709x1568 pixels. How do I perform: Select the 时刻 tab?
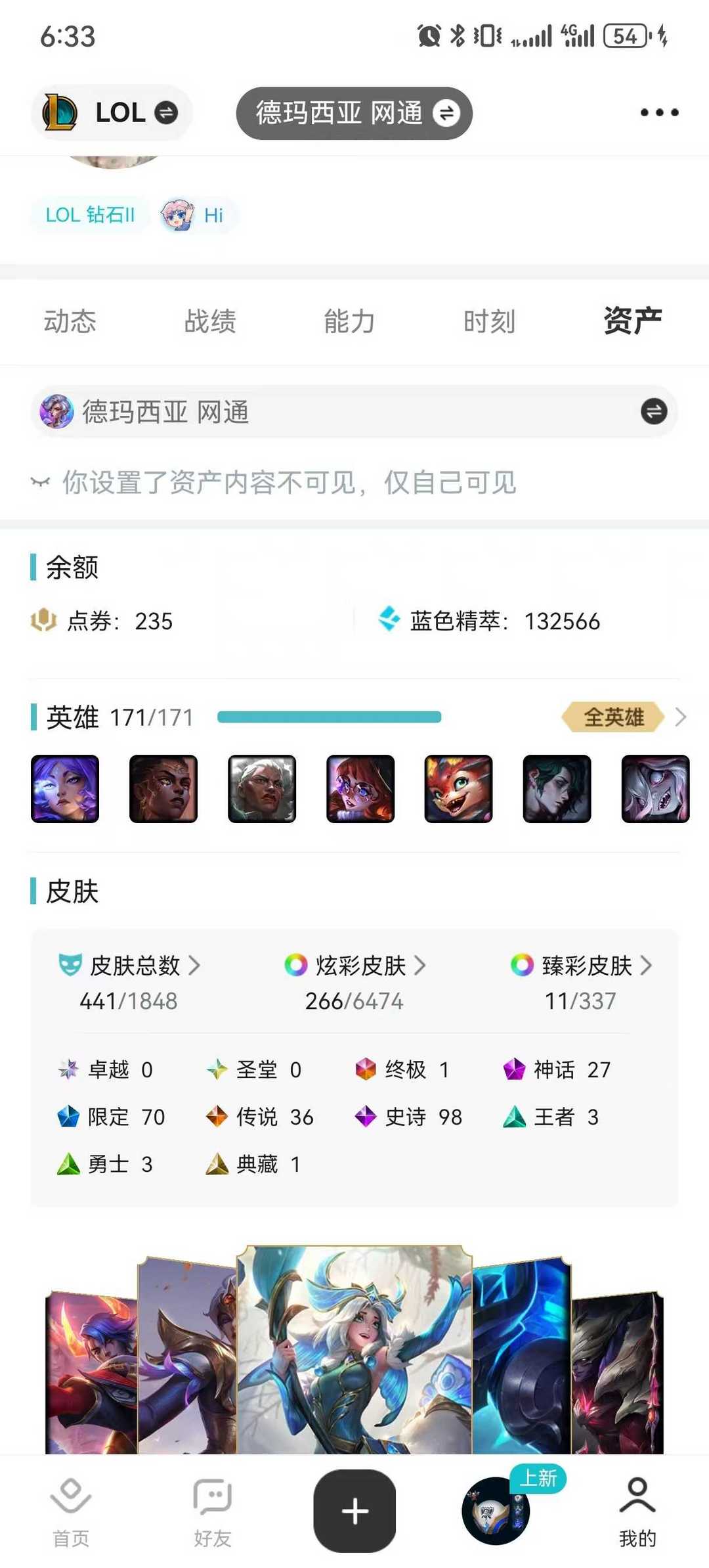[489, 321]
